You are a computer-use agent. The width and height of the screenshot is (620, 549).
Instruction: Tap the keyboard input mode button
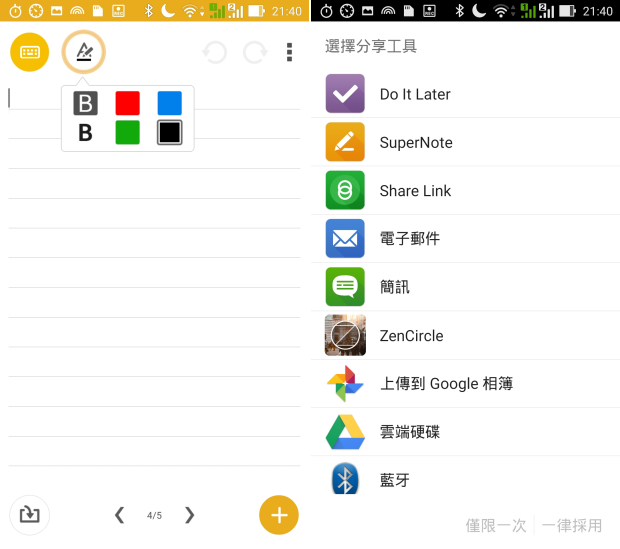(30, 52)
